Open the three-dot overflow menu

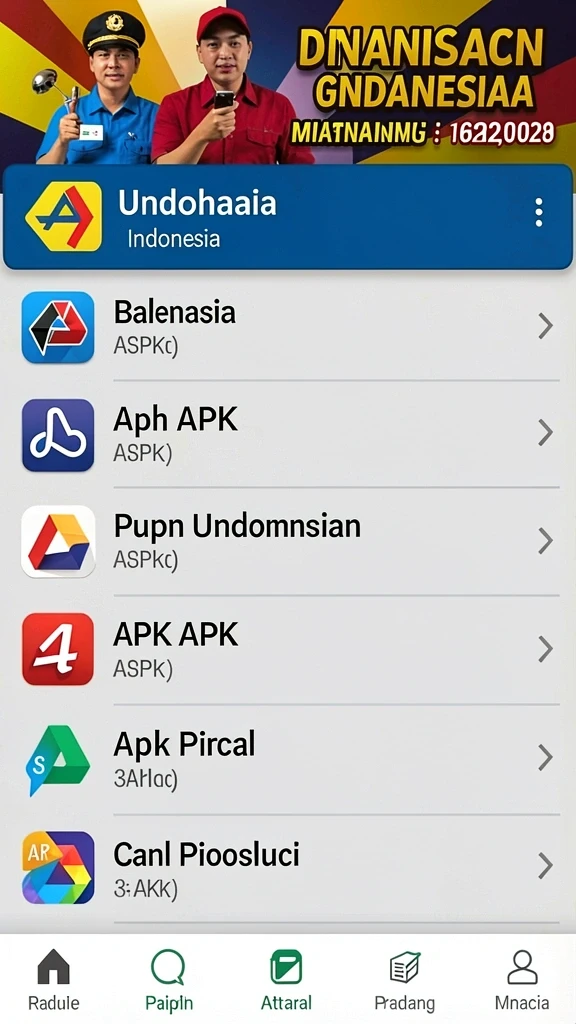tap(538, 213)
